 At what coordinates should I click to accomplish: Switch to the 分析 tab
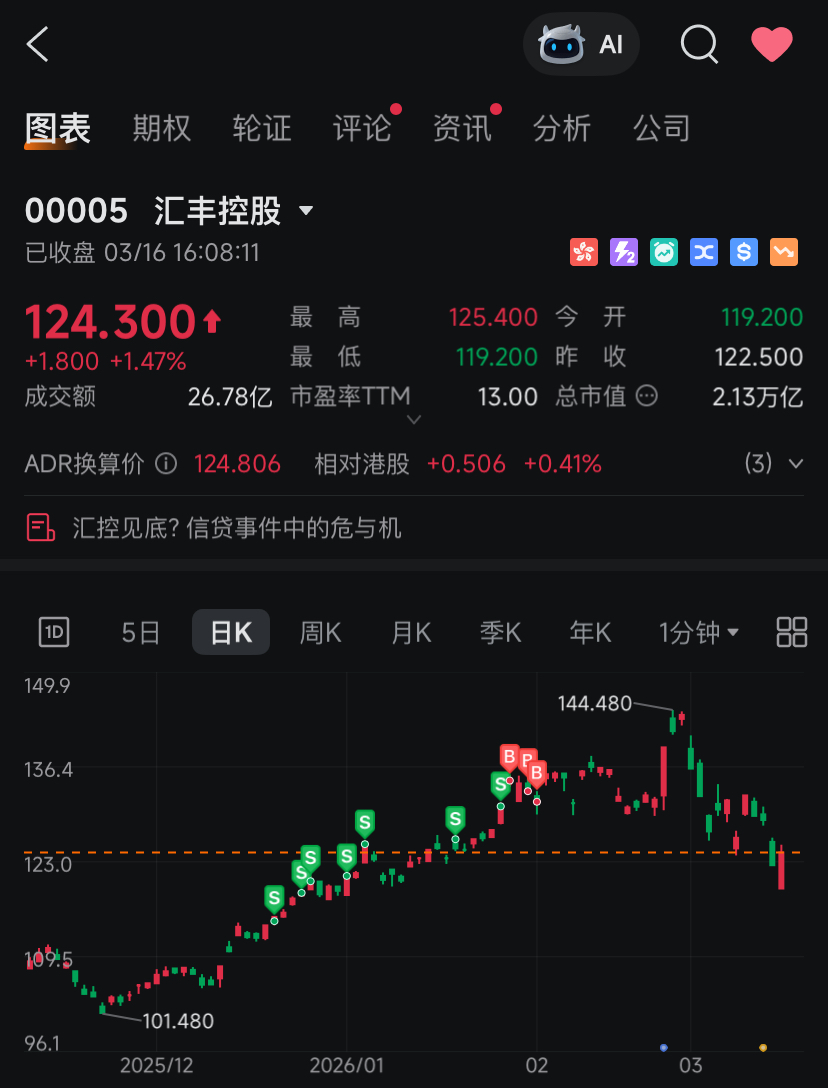pyautogui.click(x=562, y=128)
